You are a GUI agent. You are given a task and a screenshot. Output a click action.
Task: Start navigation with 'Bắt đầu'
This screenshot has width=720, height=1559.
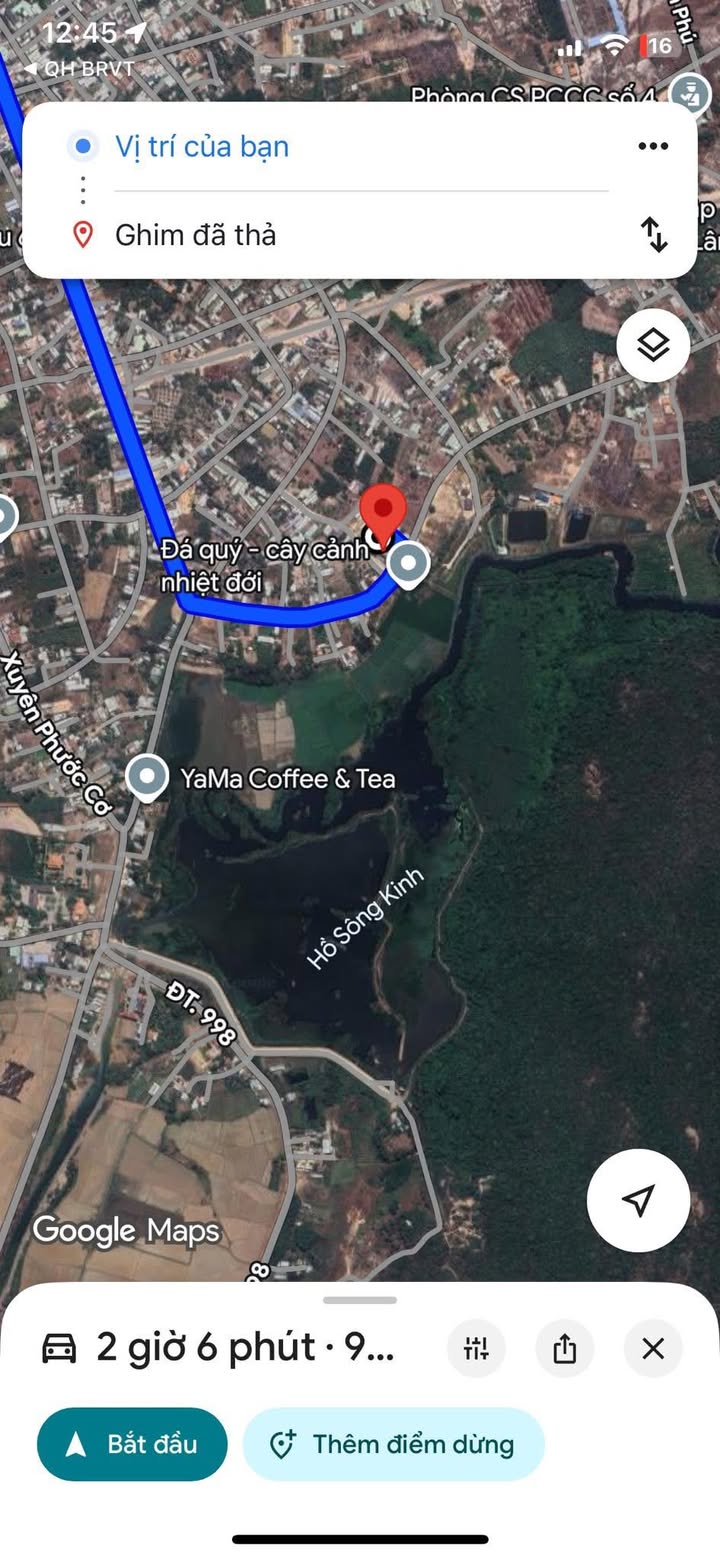pos(132,1444)
